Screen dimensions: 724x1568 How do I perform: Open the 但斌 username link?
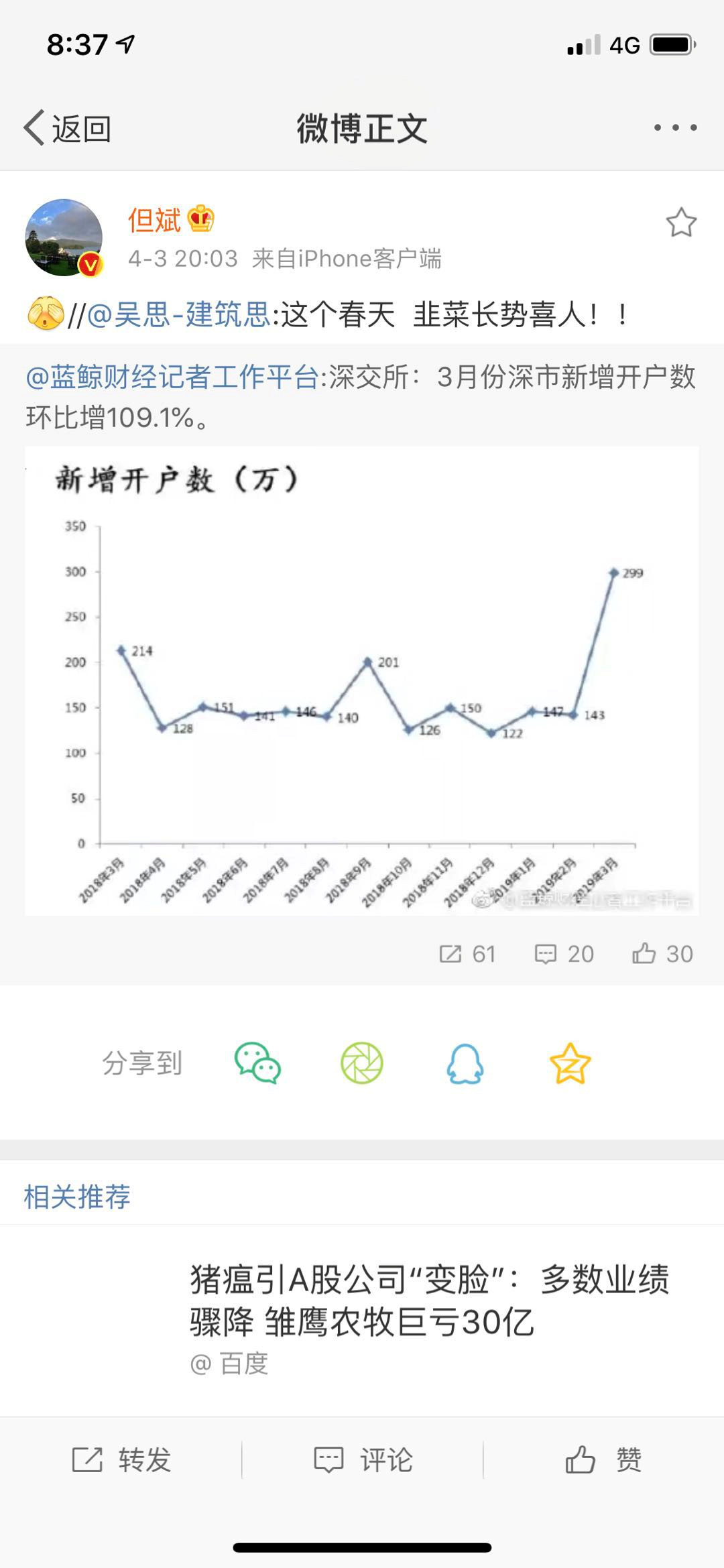pos(154,220)
